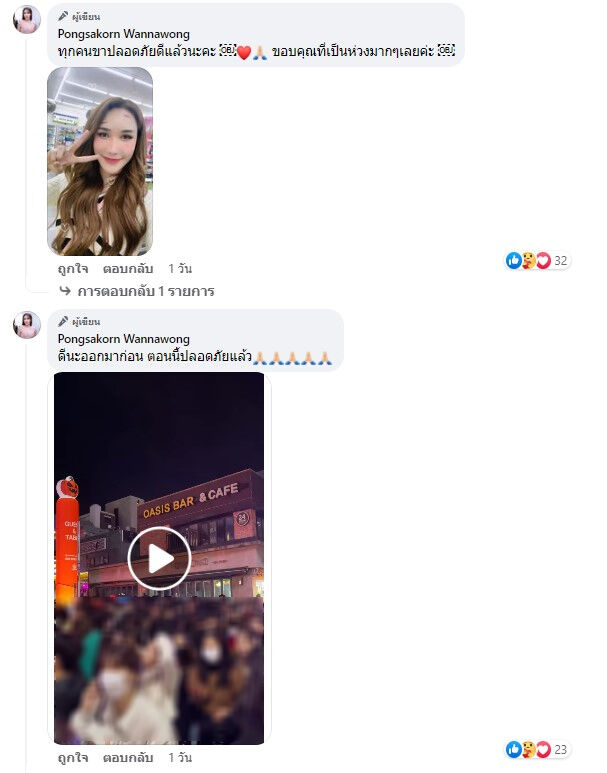Viewport: 607px width, 773px height.
Task: Open the 1 day timestamp of the first comment
Action: [180, 269]
